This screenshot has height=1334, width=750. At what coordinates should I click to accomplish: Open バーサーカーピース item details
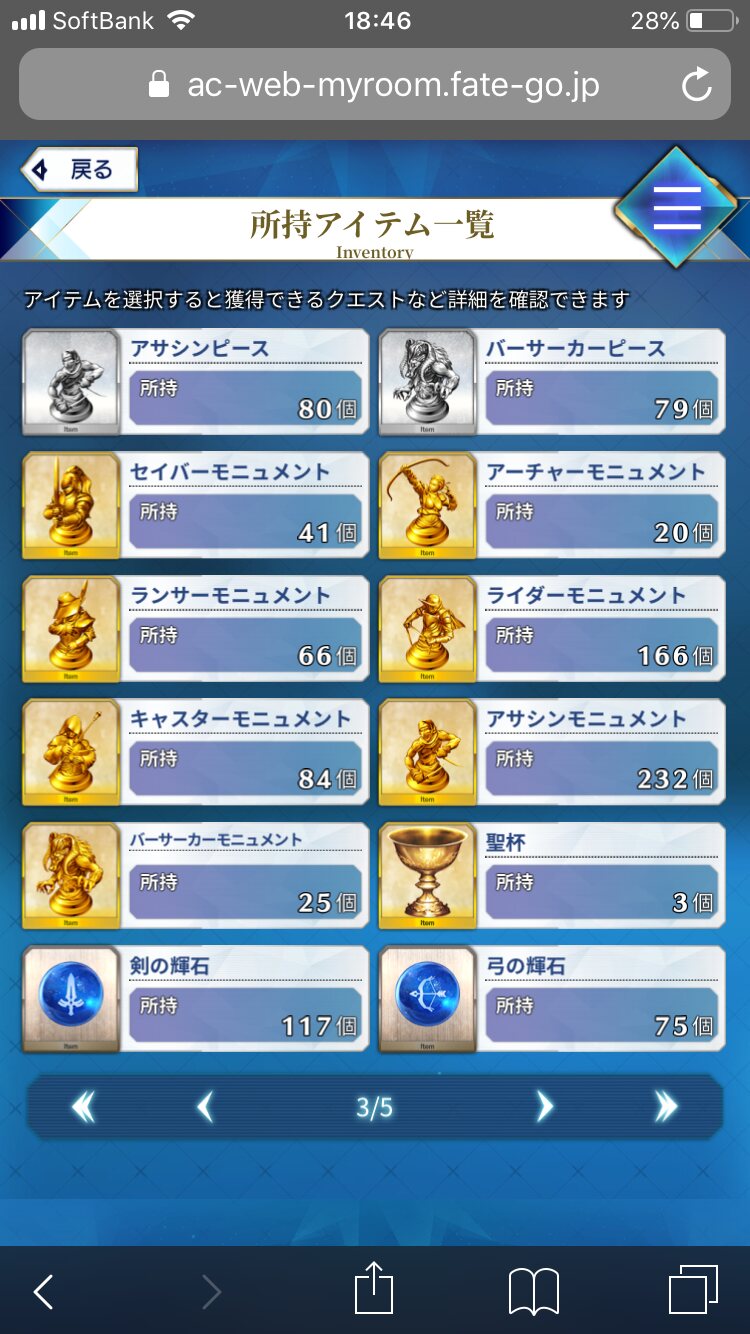[x=552, y=381]
